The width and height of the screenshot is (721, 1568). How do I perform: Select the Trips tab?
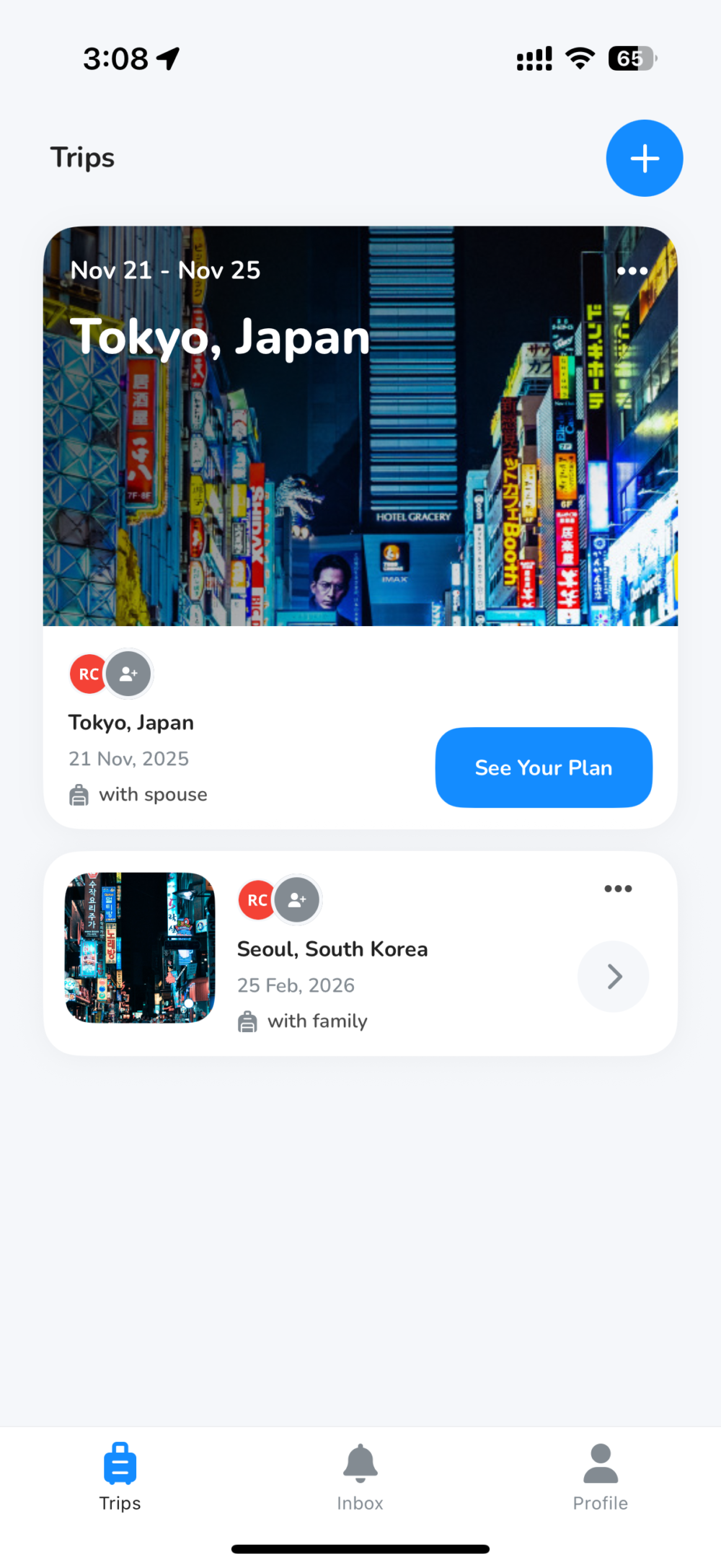(120, 1477)
